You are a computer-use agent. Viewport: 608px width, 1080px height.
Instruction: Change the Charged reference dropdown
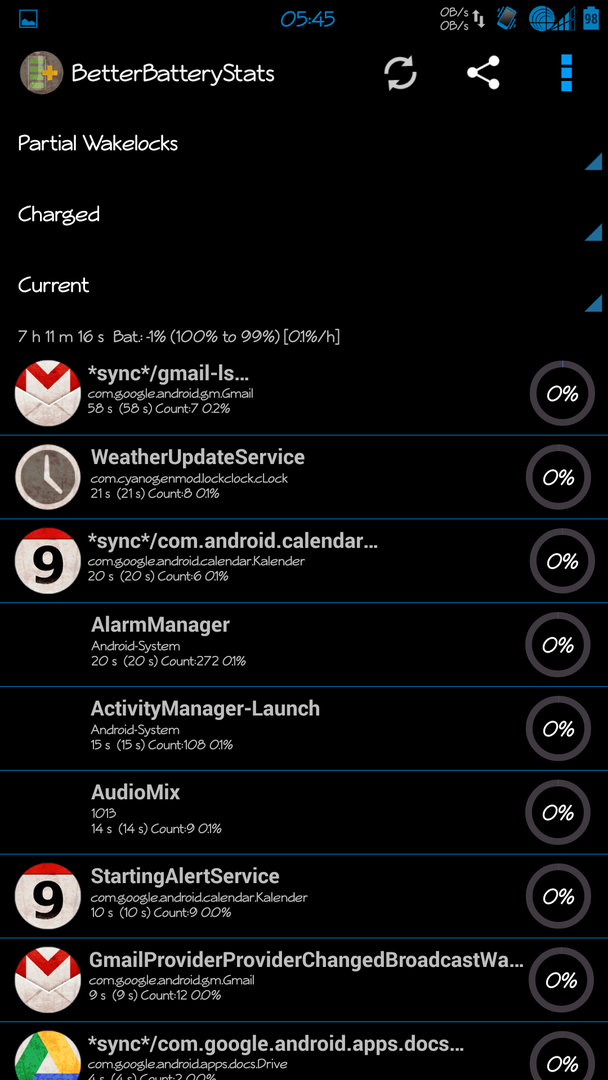coord(304,215)
